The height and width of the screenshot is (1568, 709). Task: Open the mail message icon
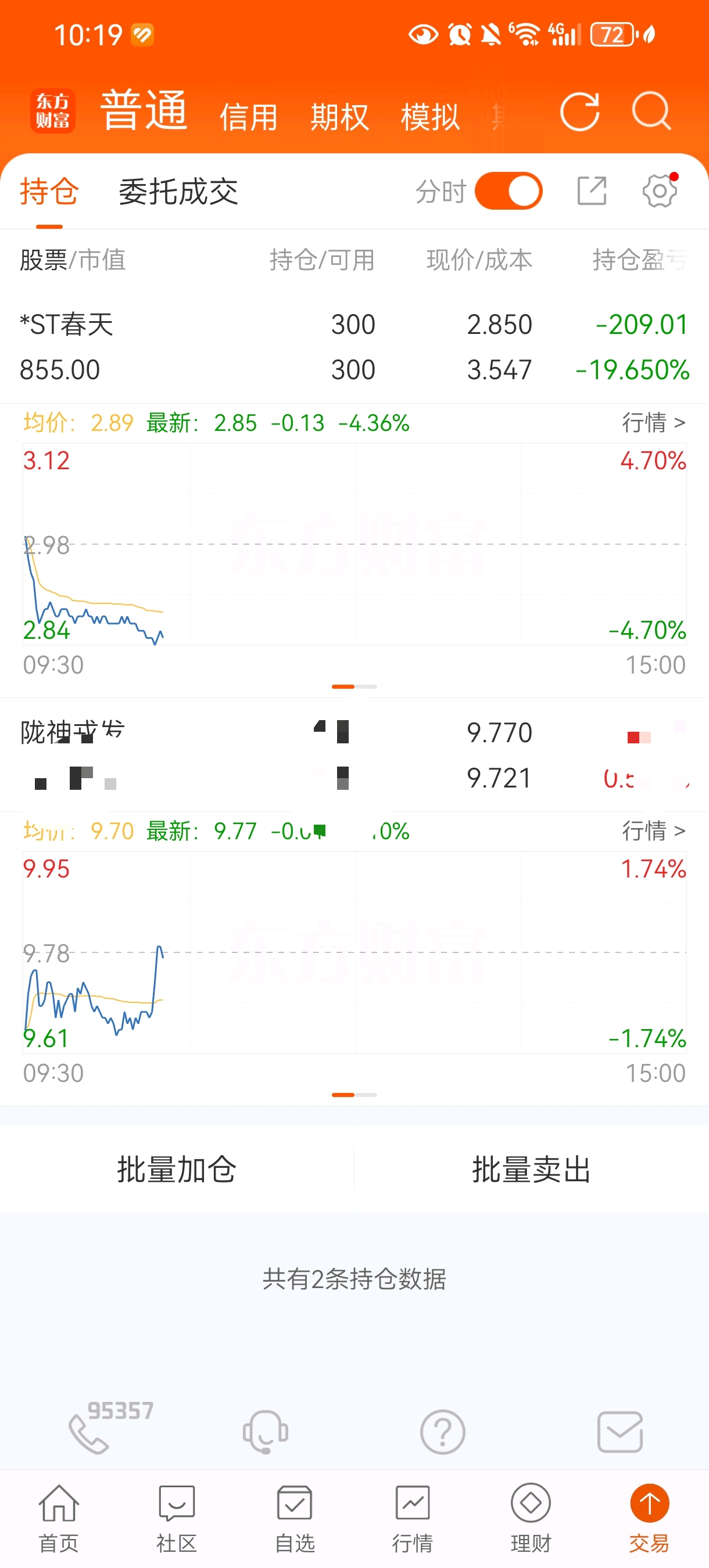click(620, 1432)
